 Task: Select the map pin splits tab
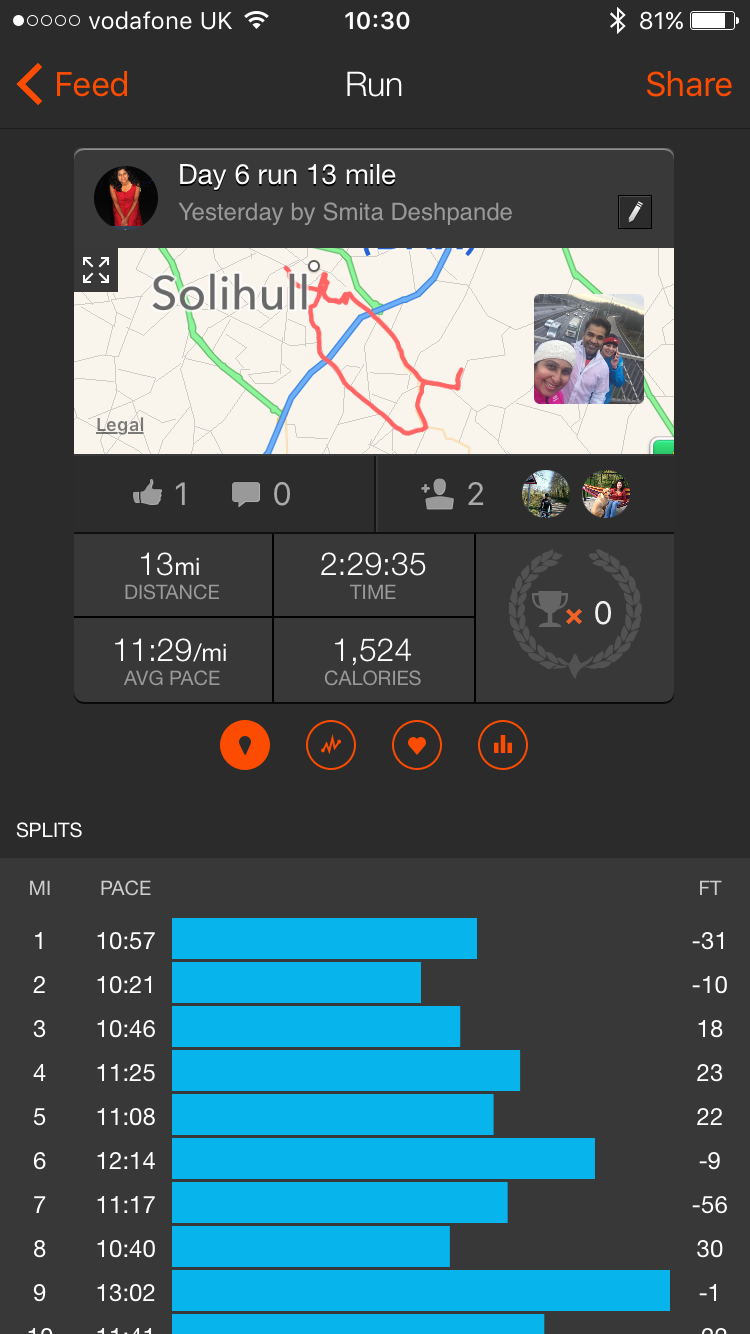pos(245,744)
